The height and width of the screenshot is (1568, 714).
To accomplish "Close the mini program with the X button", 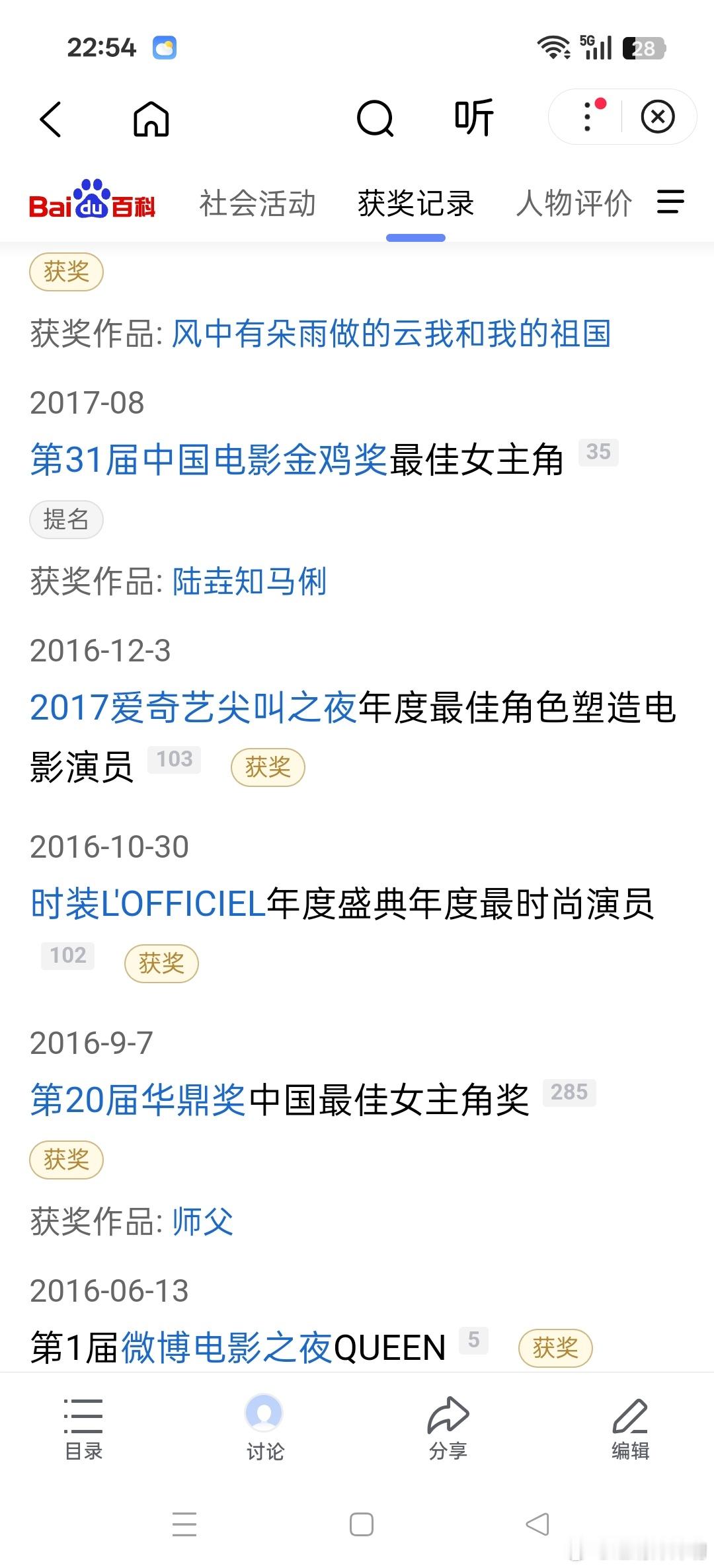I will pyautogui.click(x=658, y=117).
